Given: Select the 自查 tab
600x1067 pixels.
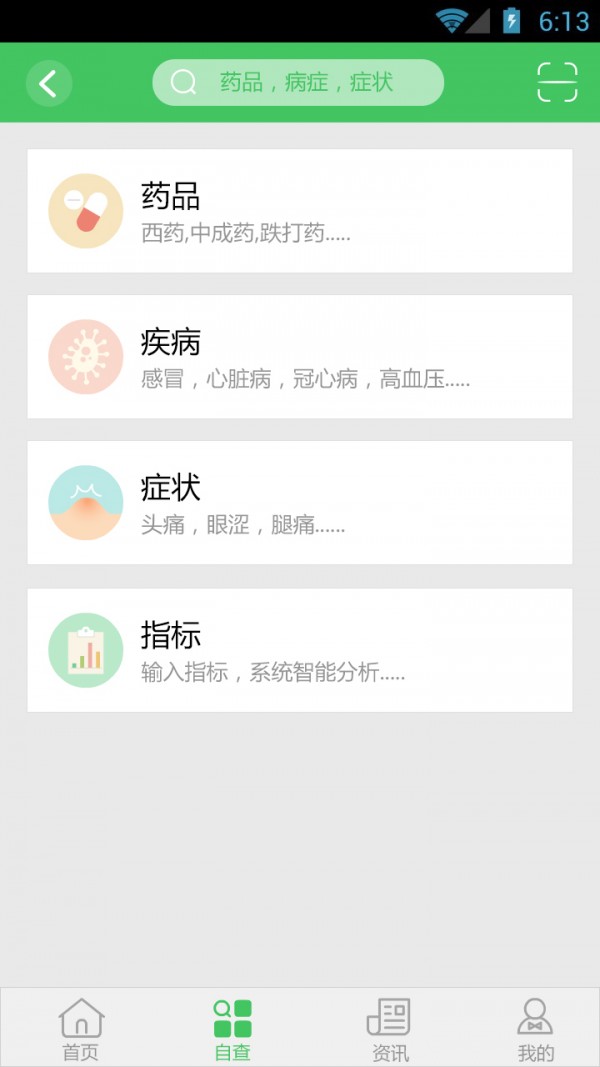Looking at the screenshot, I should click(232, 1029).
